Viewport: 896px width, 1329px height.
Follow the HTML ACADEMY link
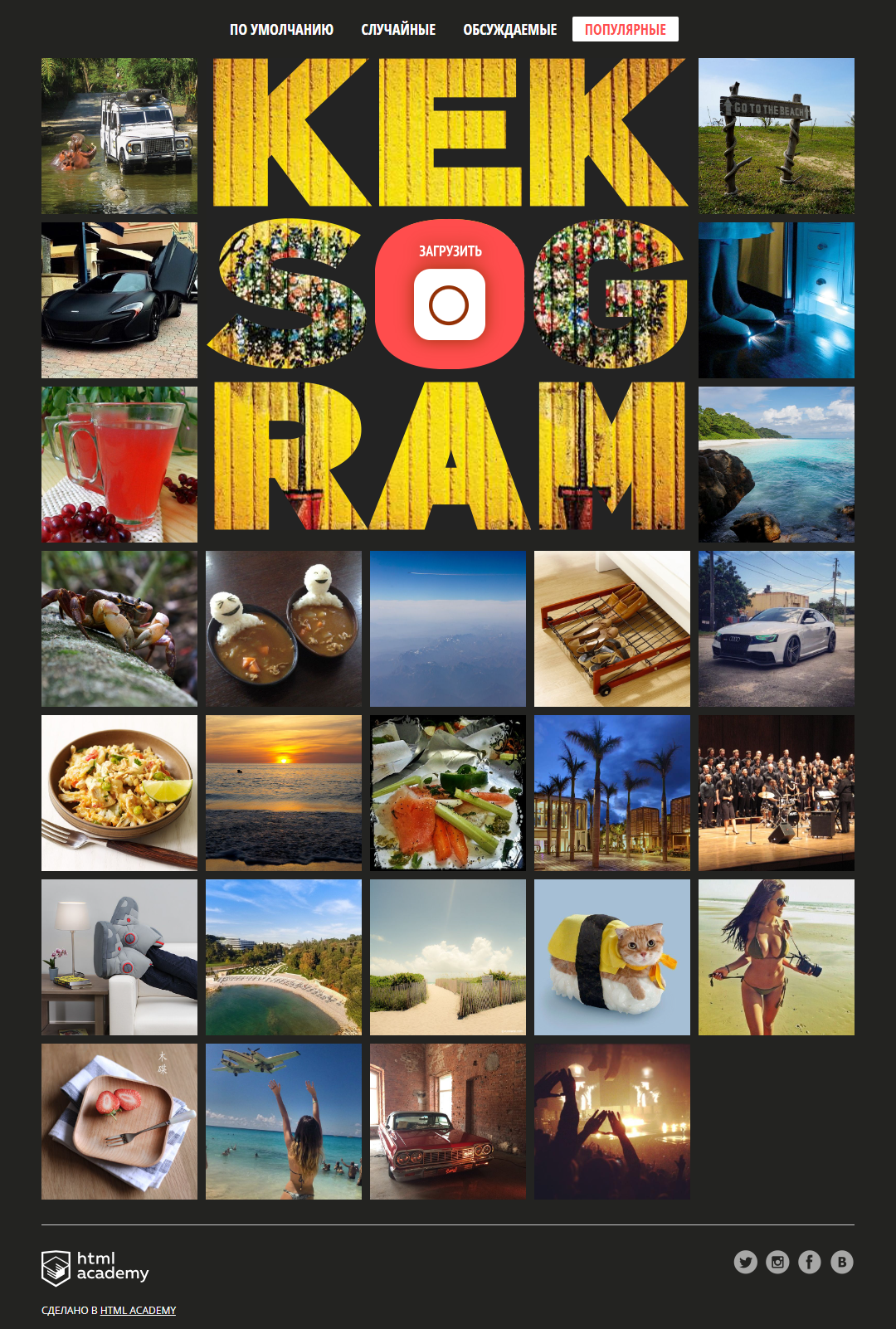click(138, 1311)
